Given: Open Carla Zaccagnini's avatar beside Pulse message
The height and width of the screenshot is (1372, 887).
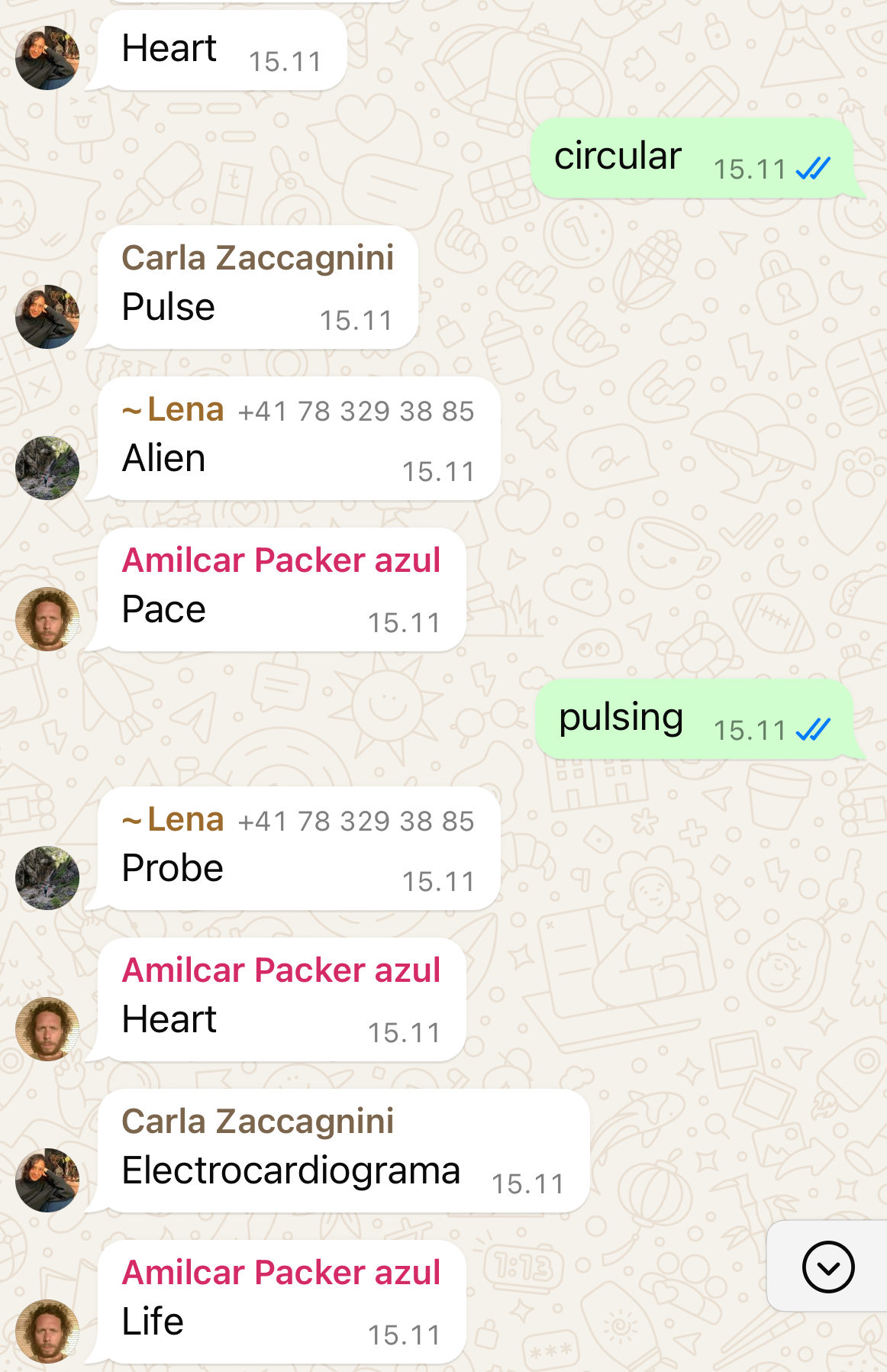Looking at the screenshot, I should tap(47, 317).
